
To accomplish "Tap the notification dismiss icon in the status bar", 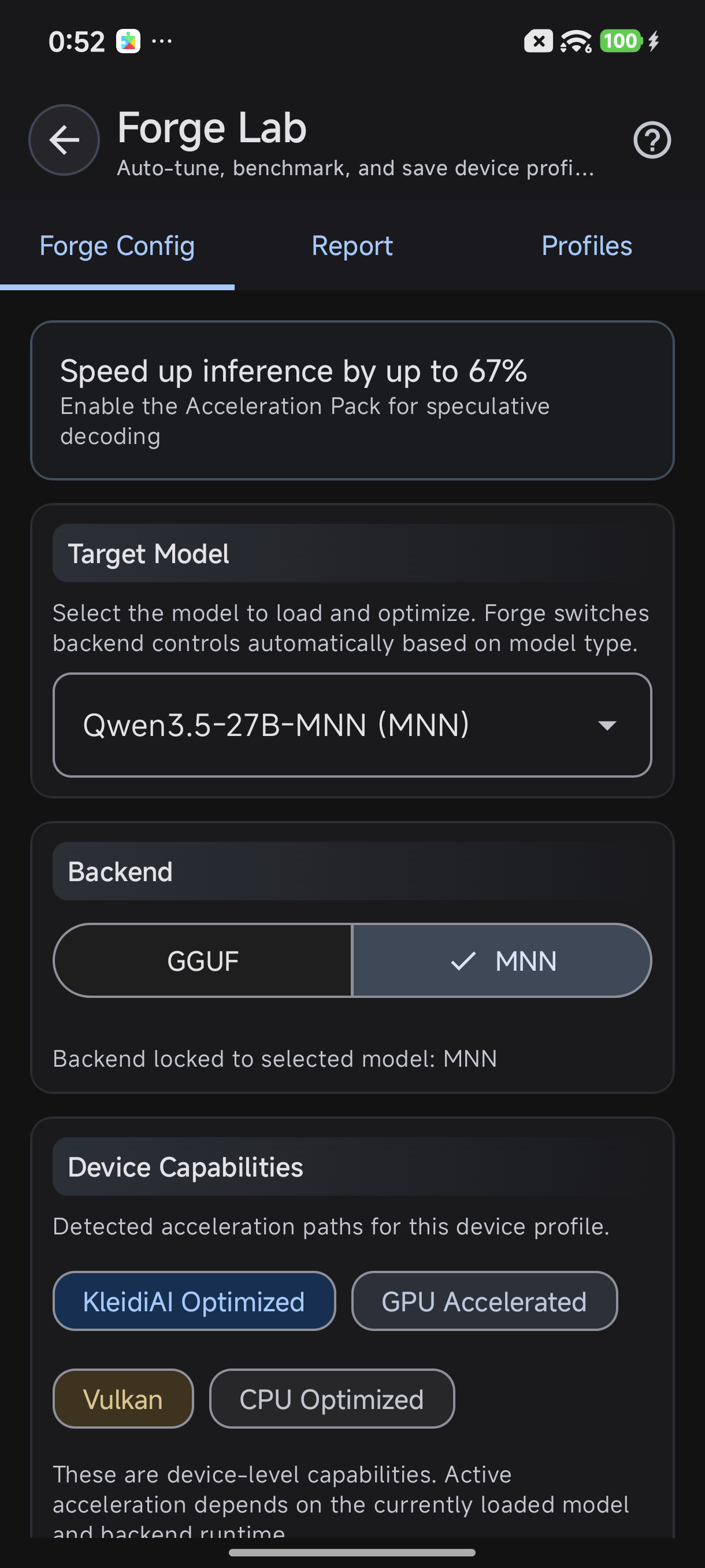I will [538, 40].
